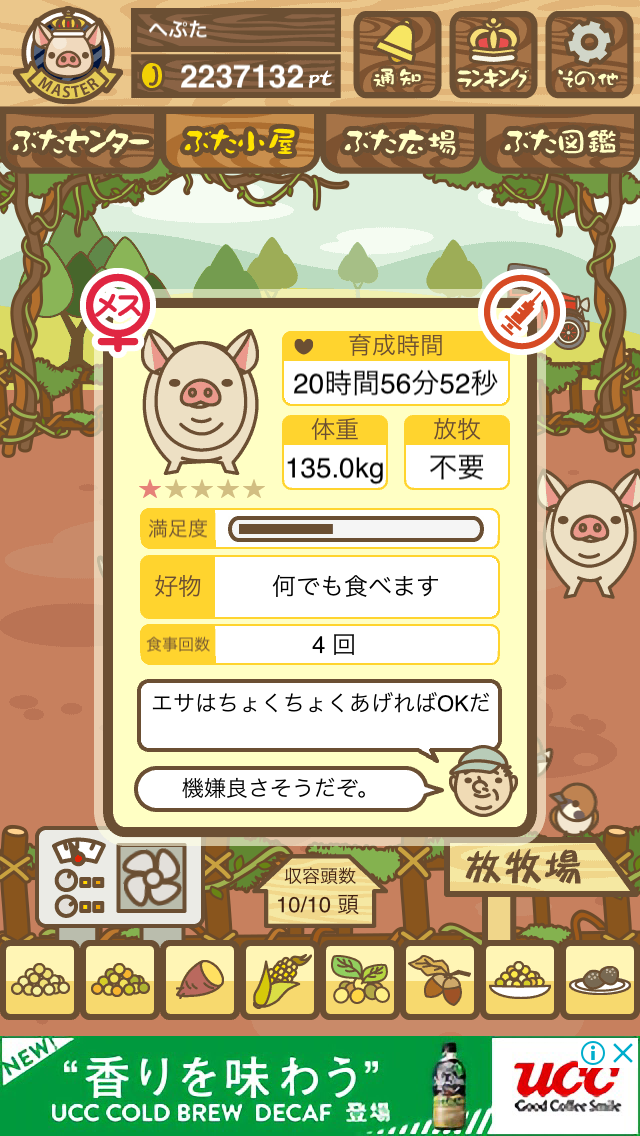Choose the dark truffle plate feed
The width and height of the screenshot is (640, 1136).
600,980
